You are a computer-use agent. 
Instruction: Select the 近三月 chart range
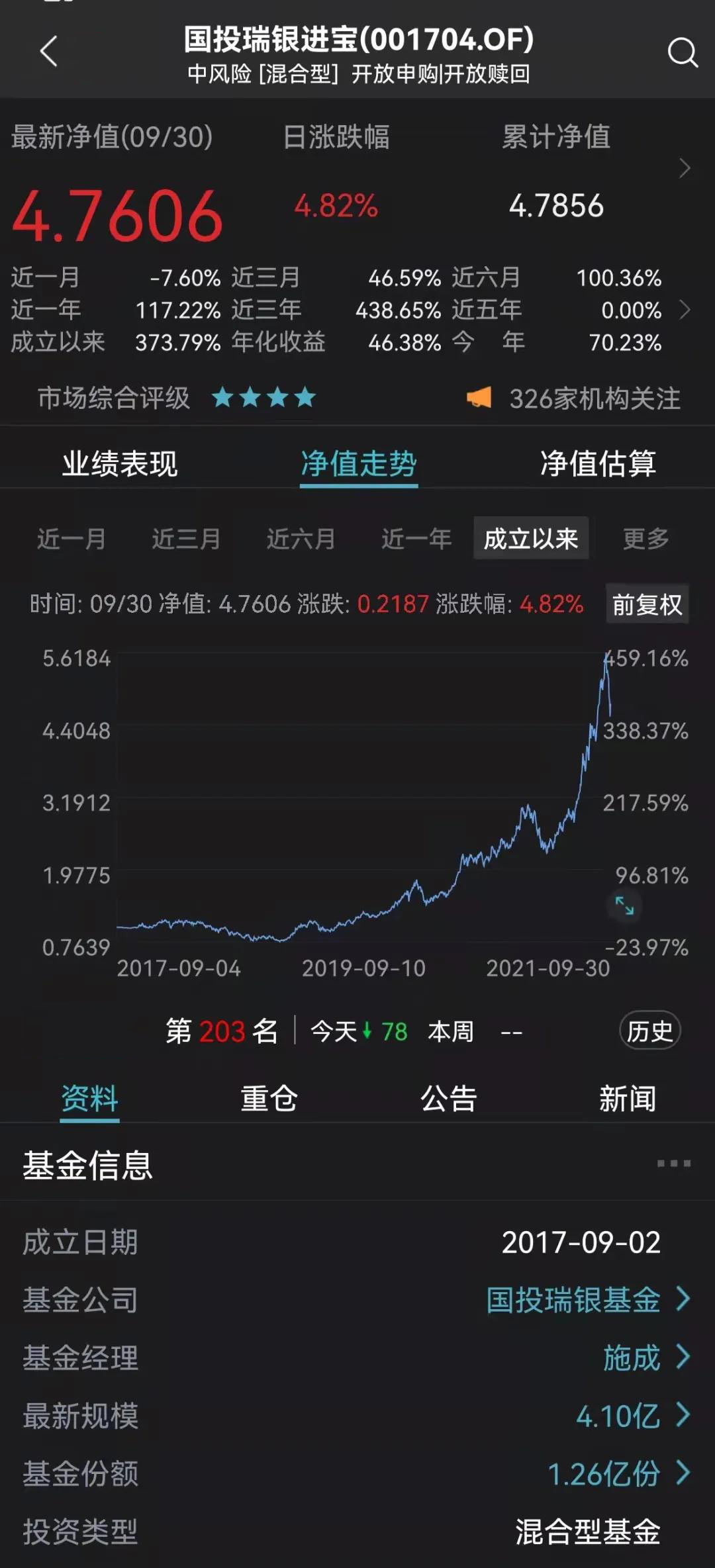(186, 539)
